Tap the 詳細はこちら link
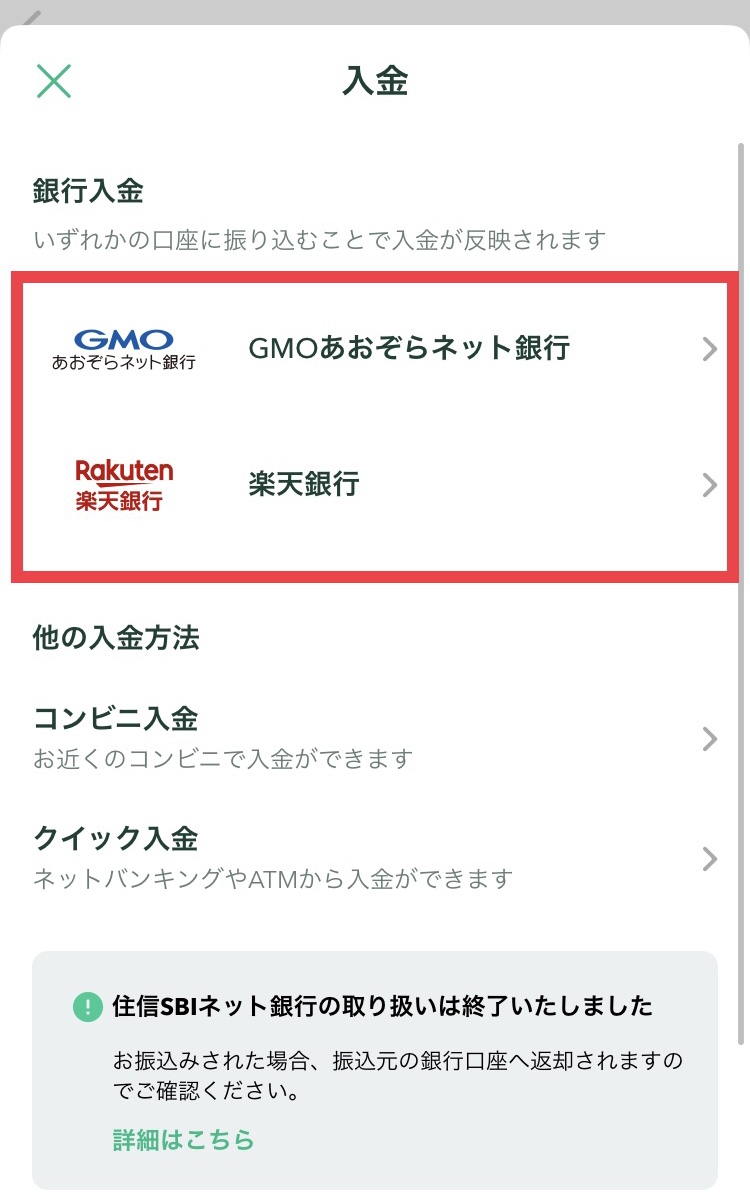This screenshot has height=1201, width=750. [183, 1139]
